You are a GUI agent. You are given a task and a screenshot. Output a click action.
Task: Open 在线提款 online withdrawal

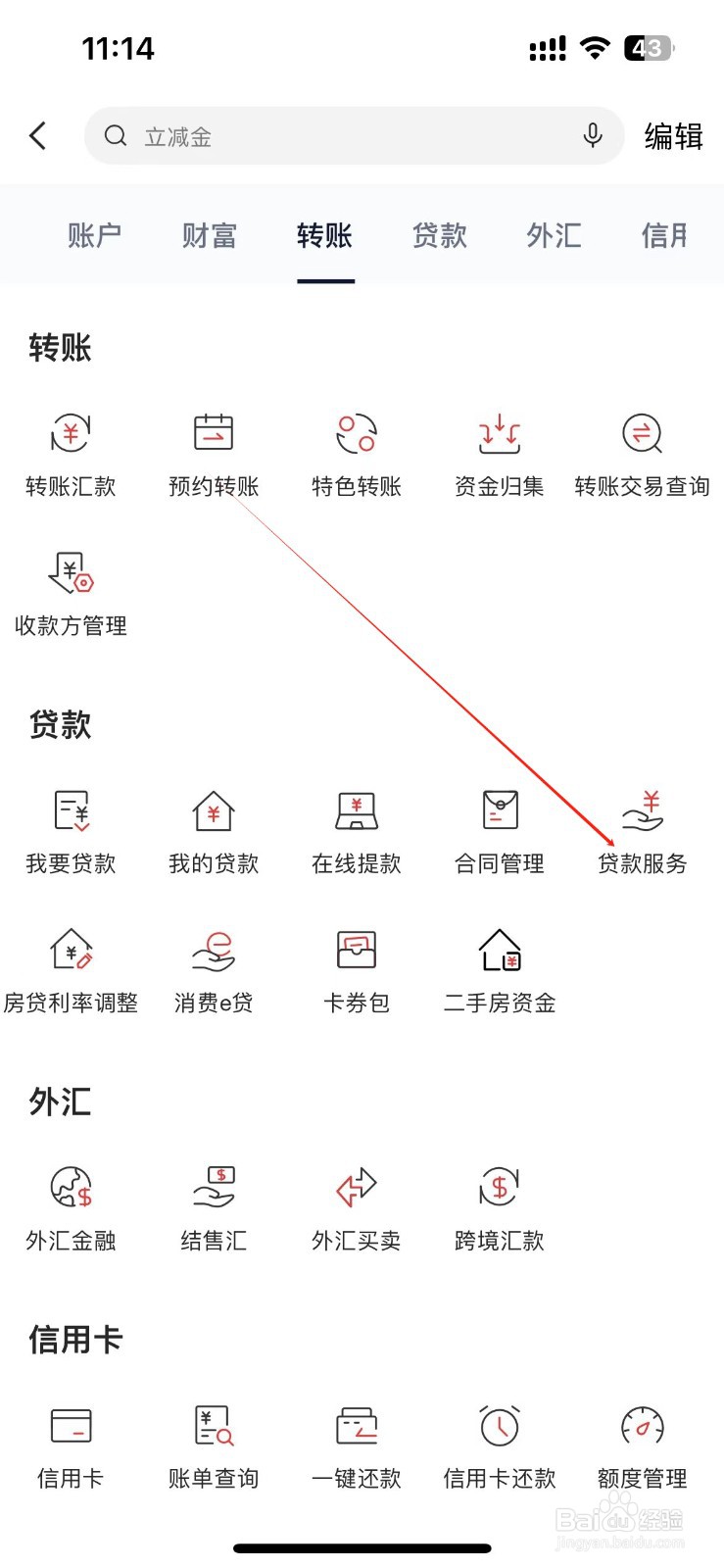(x=355, y=828)
